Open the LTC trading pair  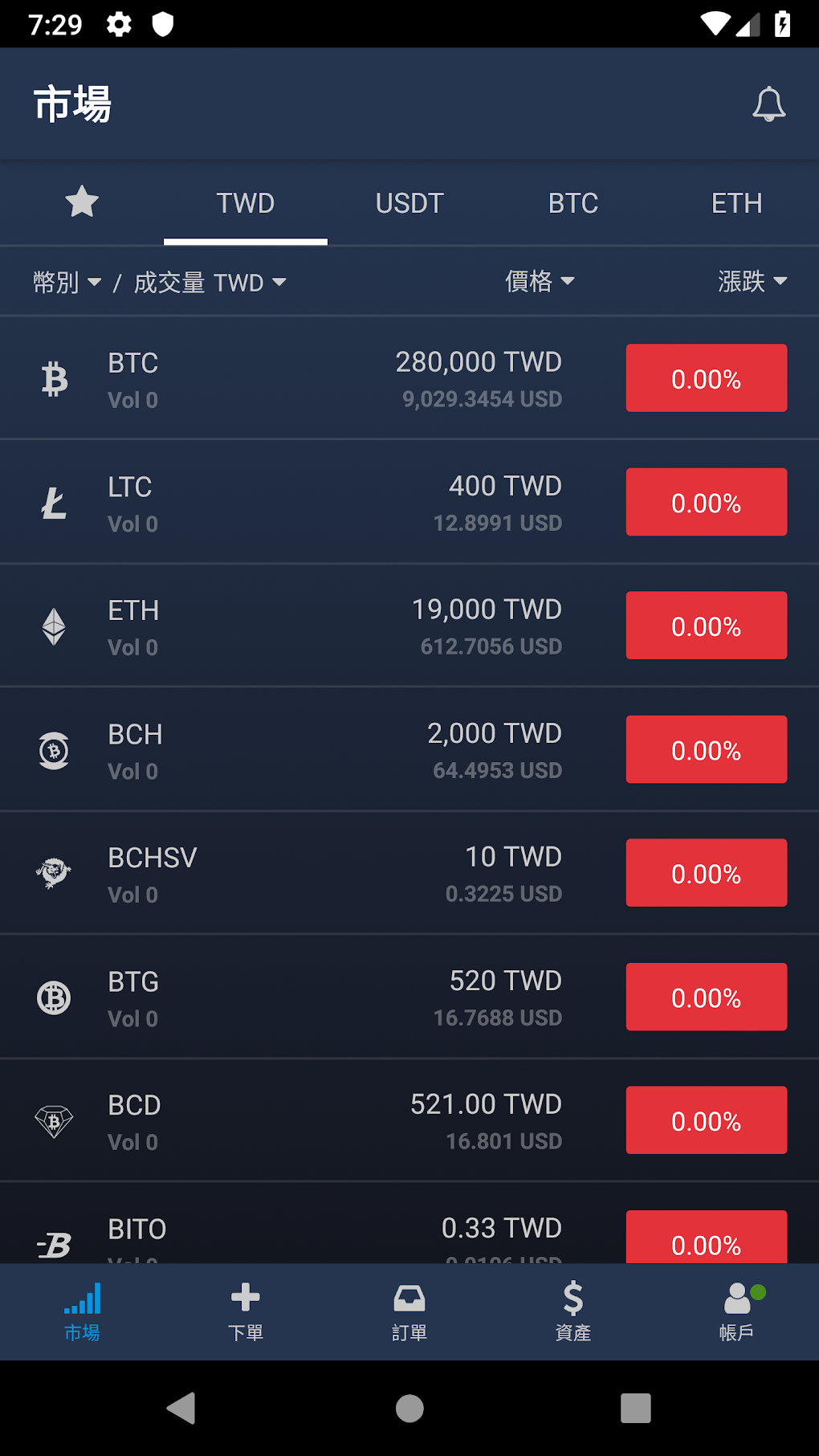pos(321,504)
